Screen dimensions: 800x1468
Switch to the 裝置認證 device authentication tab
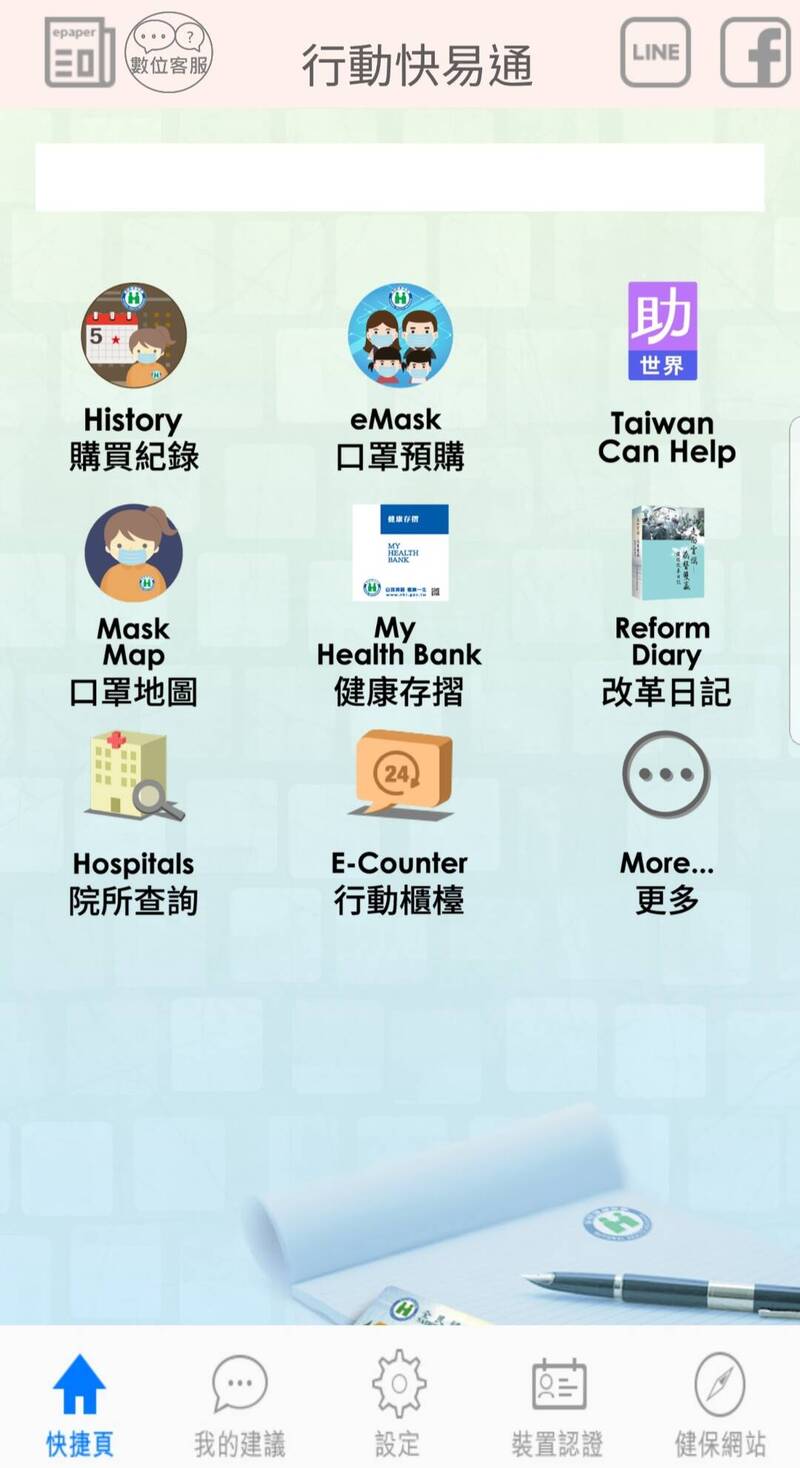point(558,1402)
